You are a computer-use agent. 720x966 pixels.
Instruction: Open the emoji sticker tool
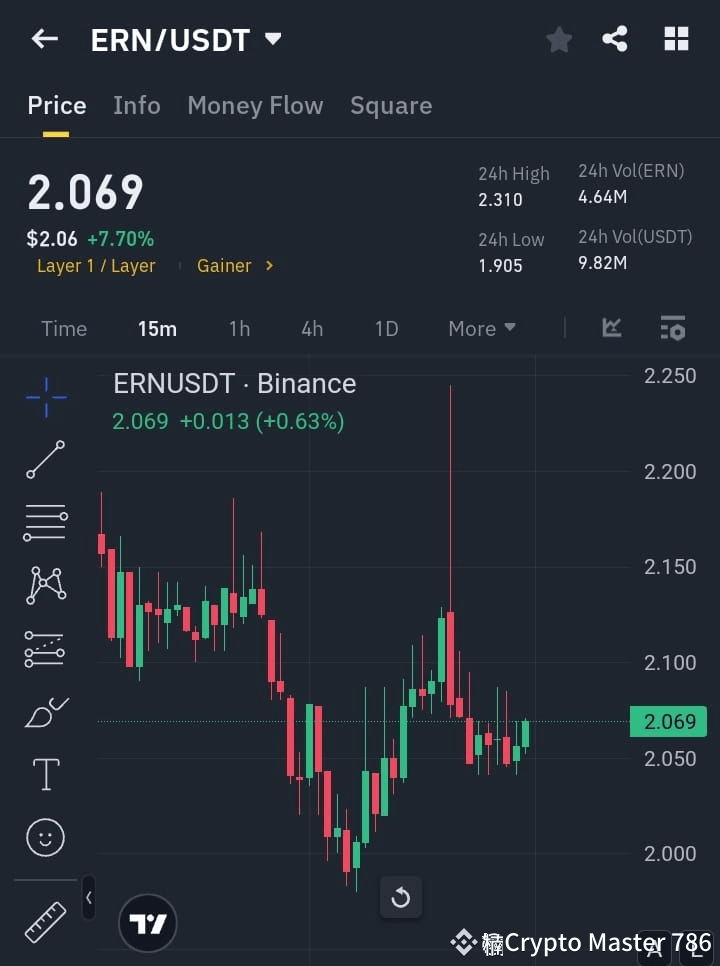pyautogui.click(x=45, y=837)
